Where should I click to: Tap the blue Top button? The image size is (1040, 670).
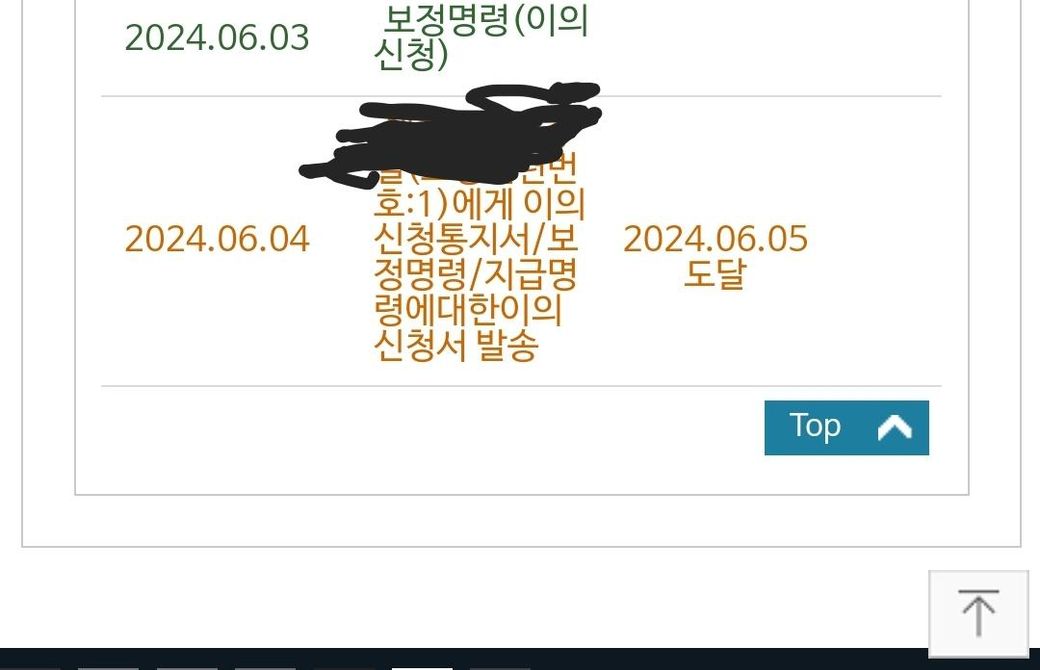point(846,428)
